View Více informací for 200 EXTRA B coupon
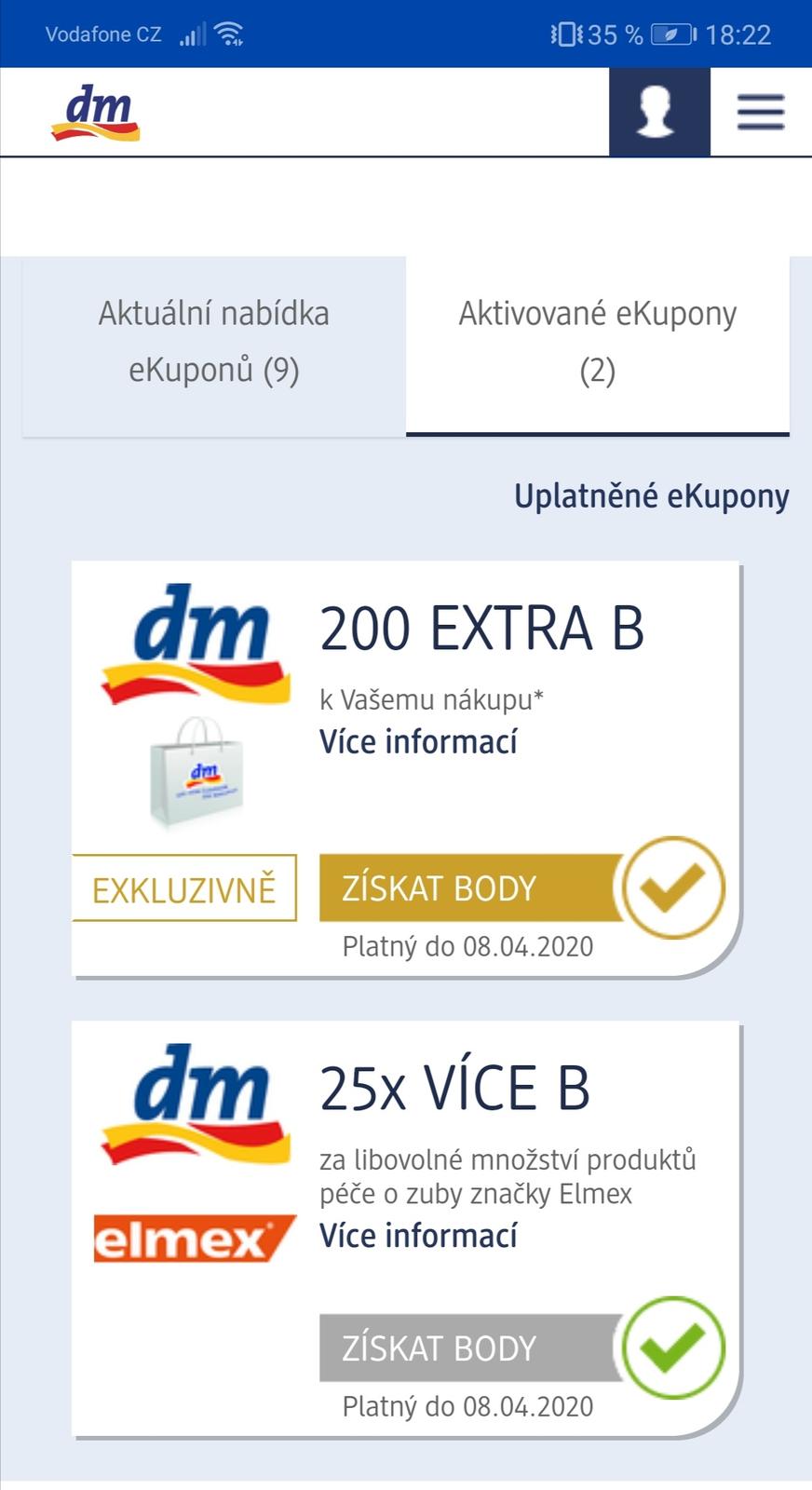The width and height of the screenshot is (812, 1490). (x=418, y=742)
